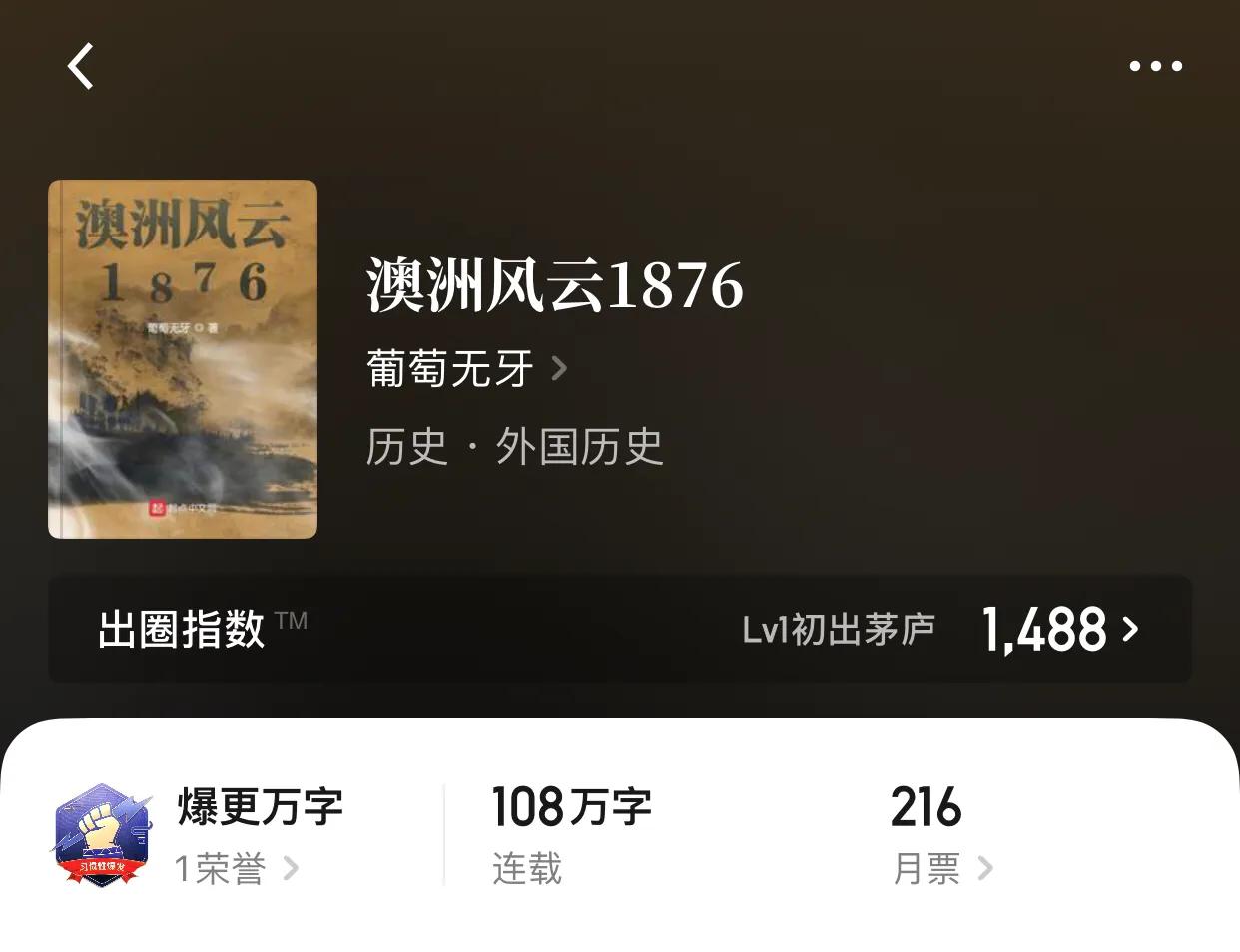The height and width of the screenshot is (952, 1240).
Task: Go back using the top-left arrow
Action: pyautogui.click(x=81, y=66)
